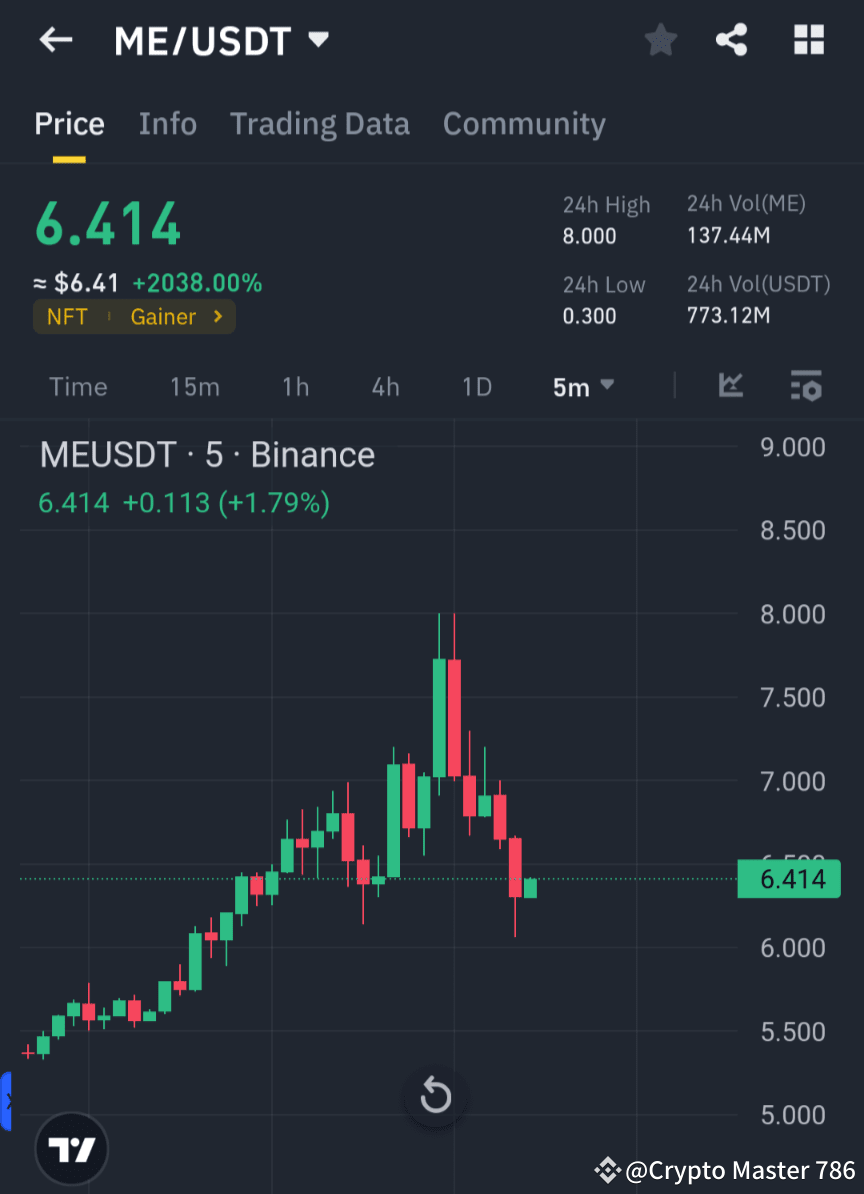The image size is (864, 1194).
Task: Switch to the Trading Data tab
Action: (320, 123)
